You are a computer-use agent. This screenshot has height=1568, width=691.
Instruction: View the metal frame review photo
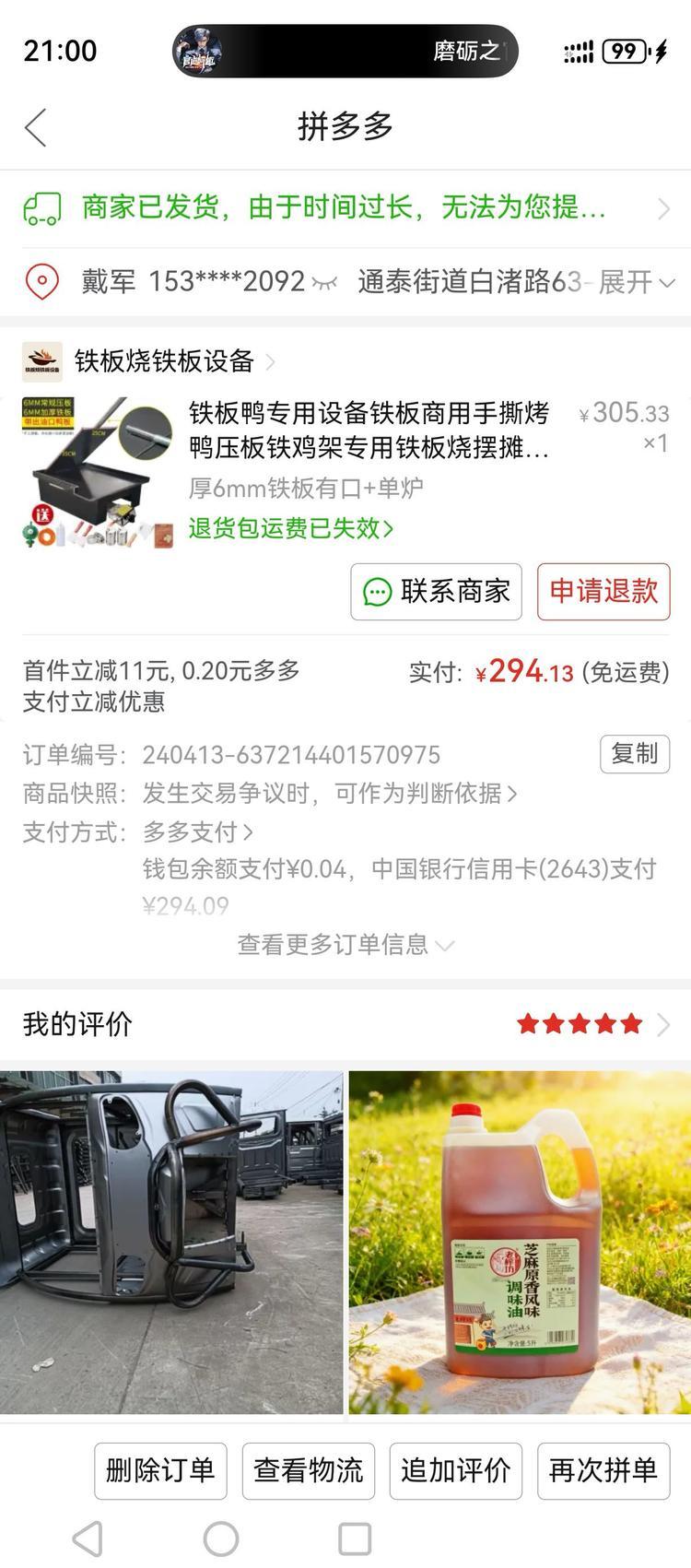point(171,1242)
